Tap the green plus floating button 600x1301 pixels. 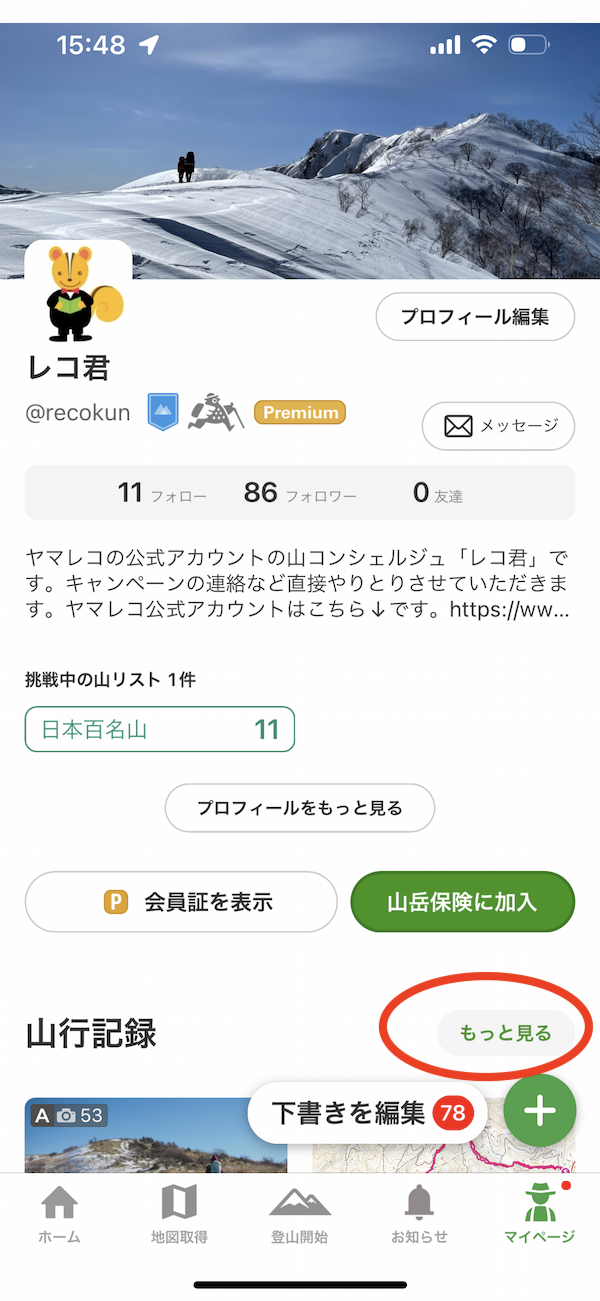(x=540, y=1110)
